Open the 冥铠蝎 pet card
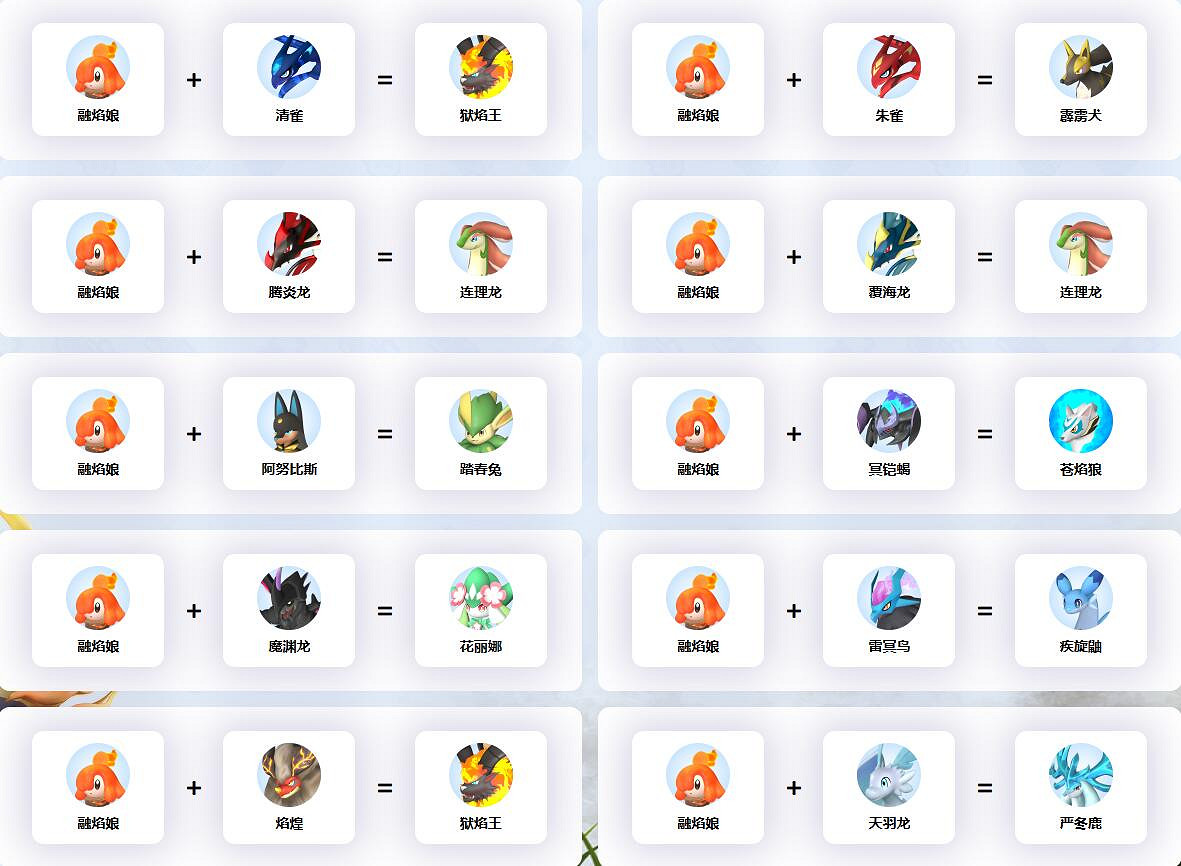 pyautogui.click(x=888, y=433)
